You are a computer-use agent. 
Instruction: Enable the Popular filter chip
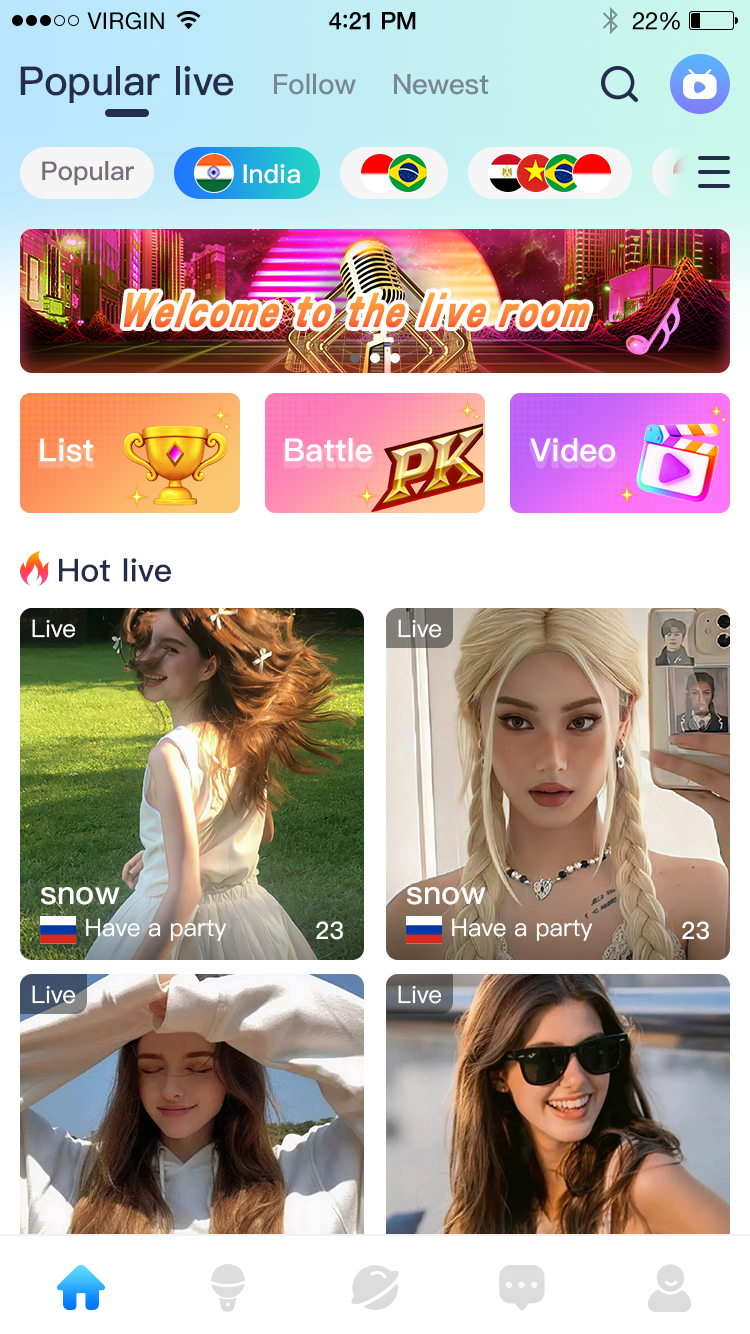[x=86, y=172]
